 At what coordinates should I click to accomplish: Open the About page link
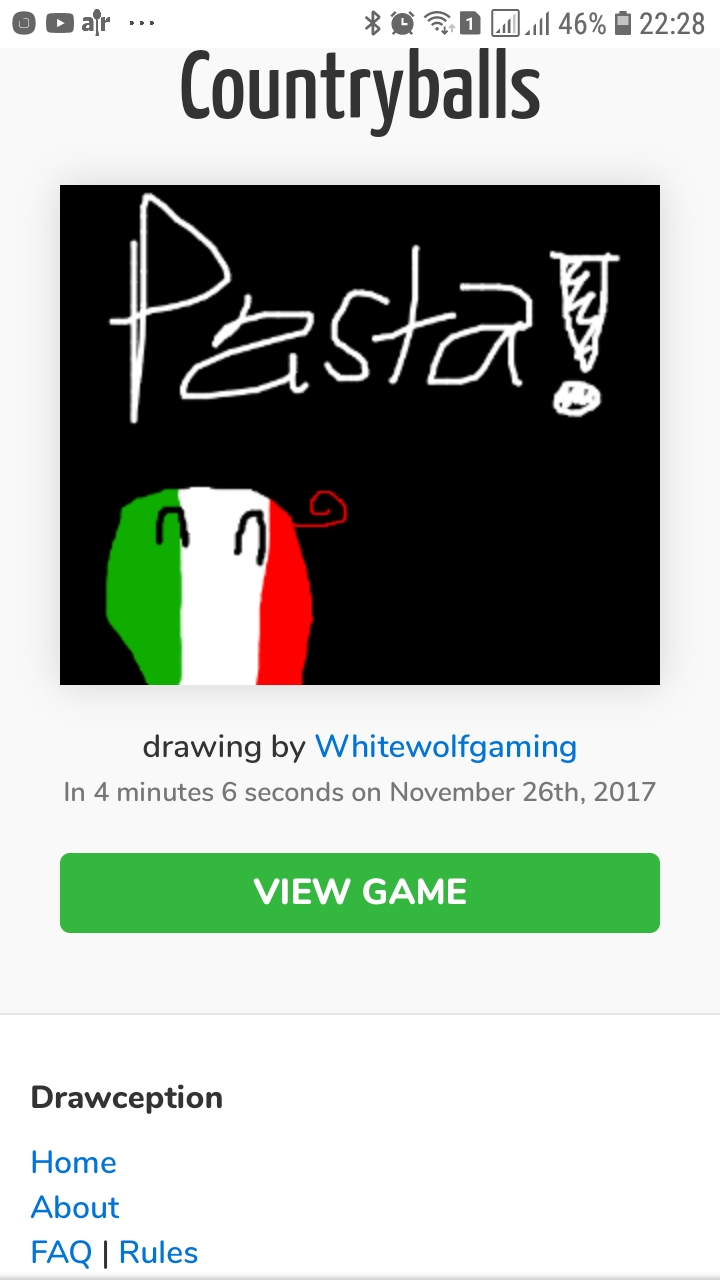coord(75,1207)
